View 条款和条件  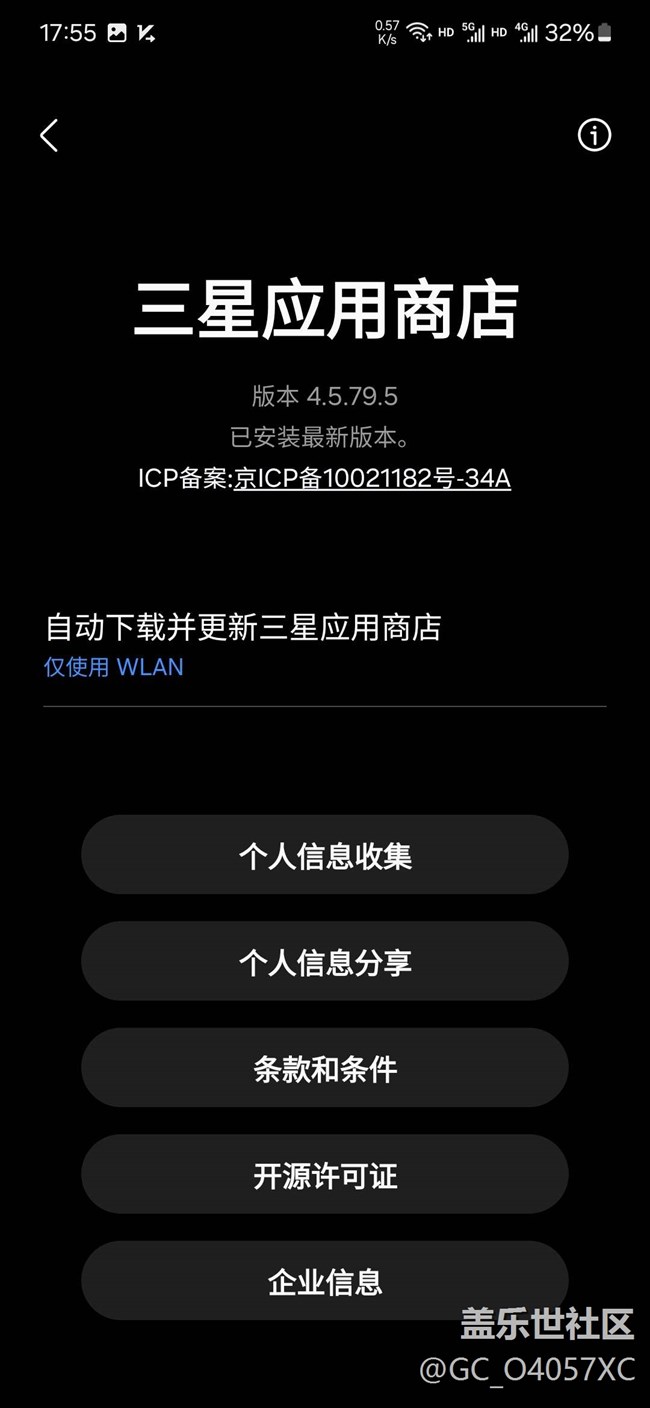325,1068
